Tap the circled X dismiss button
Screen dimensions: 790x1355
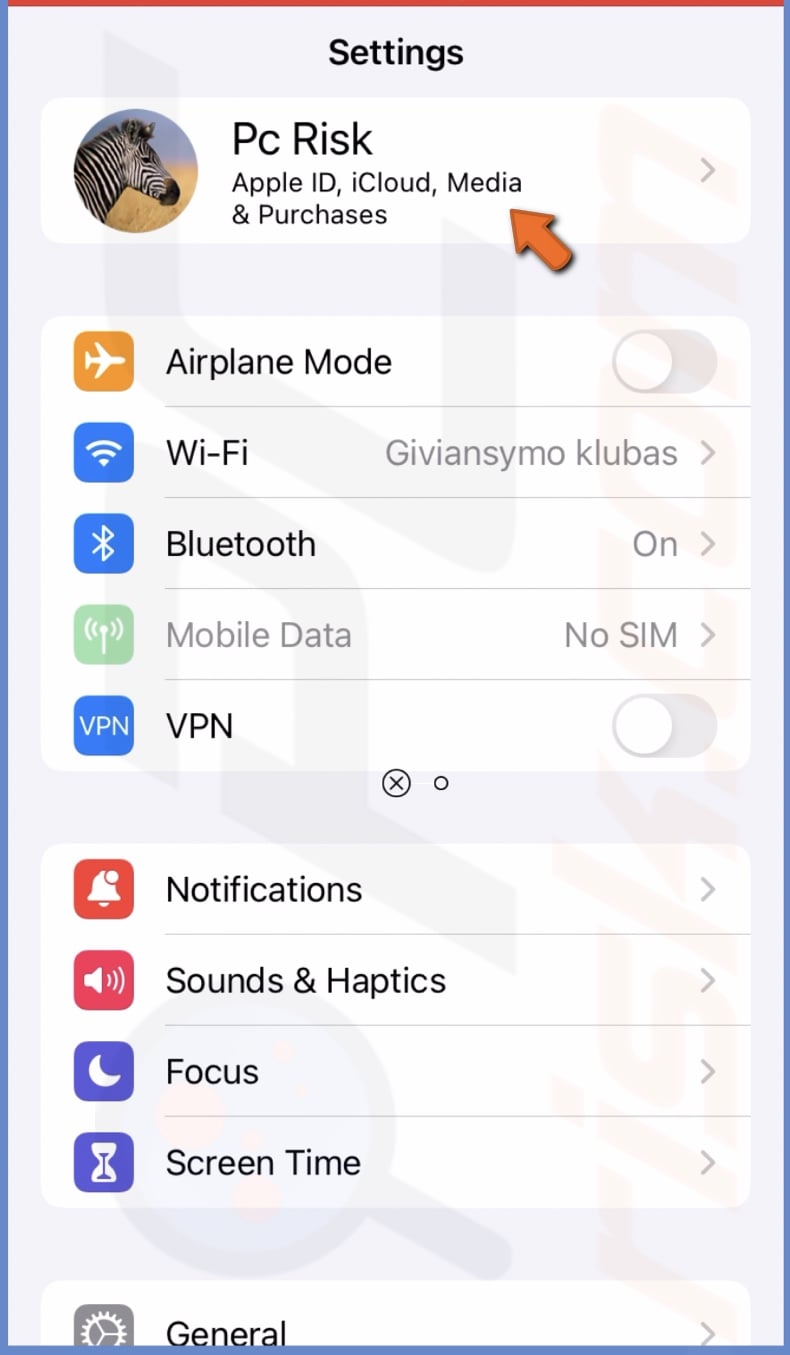pyautogui.click(x=396, y=783)
